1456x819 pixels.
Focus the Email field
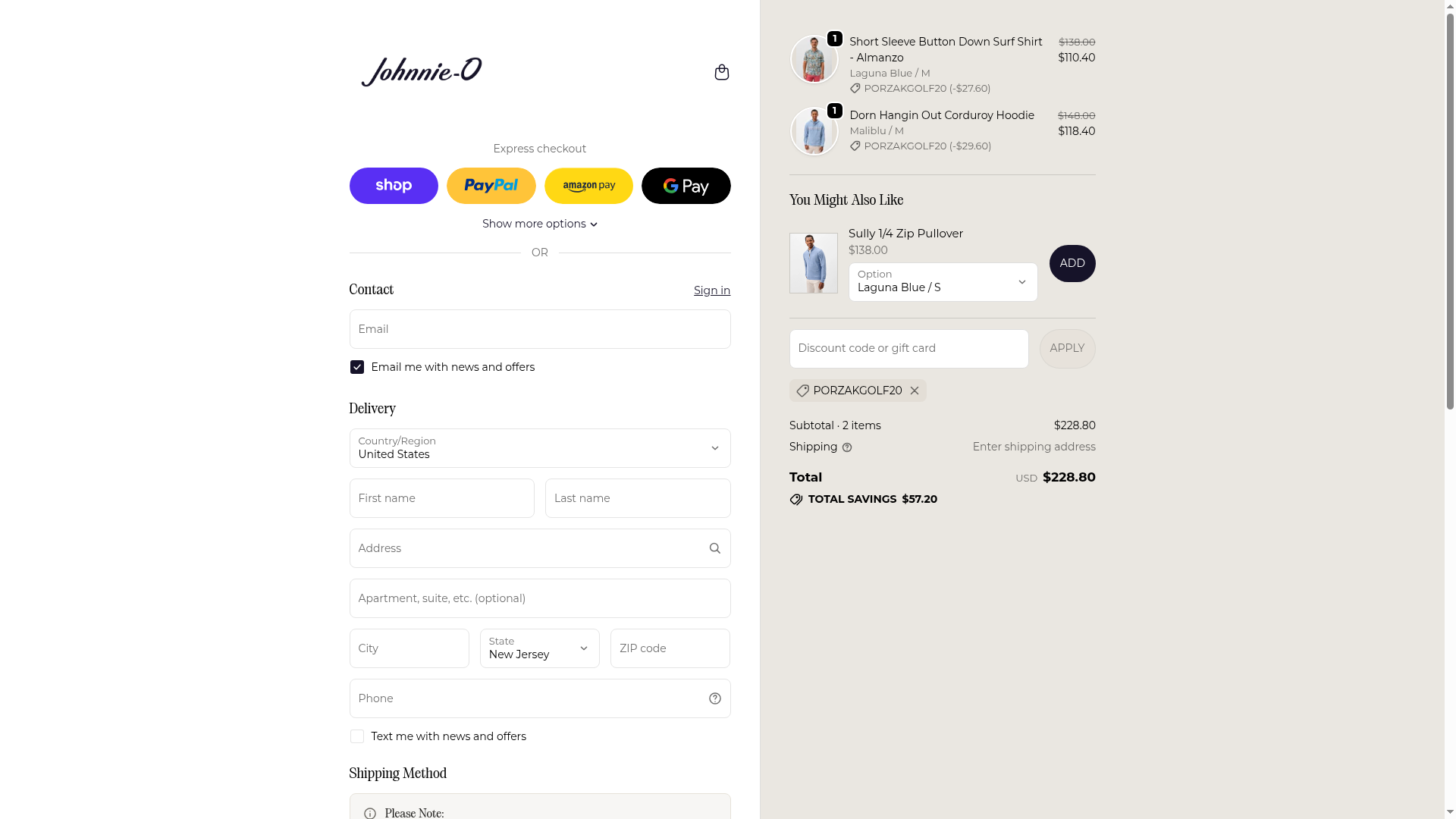pyautogui.click(x=539, y=329)
